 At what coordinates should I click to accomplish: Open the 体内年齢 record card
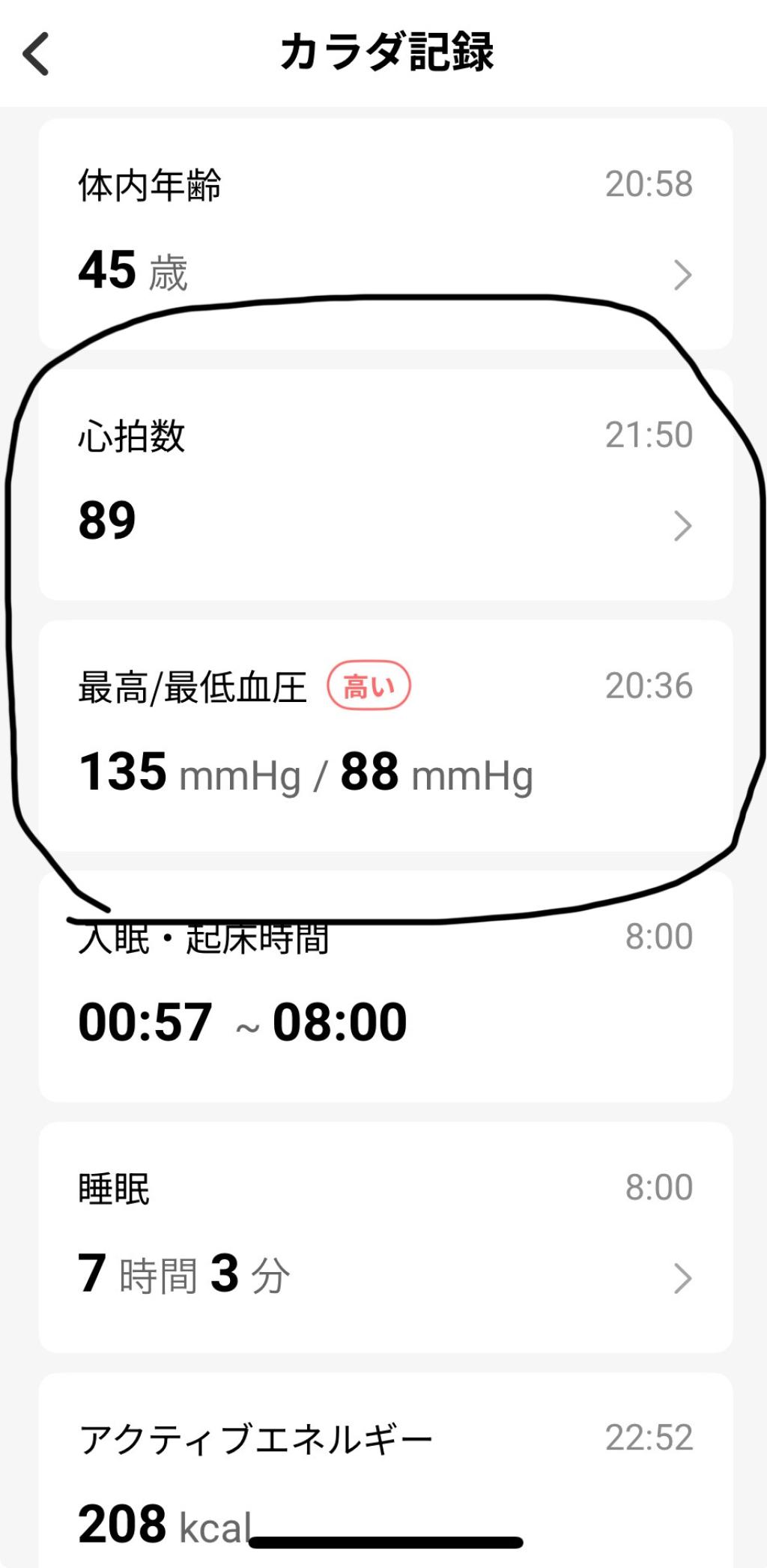(385, 232)
